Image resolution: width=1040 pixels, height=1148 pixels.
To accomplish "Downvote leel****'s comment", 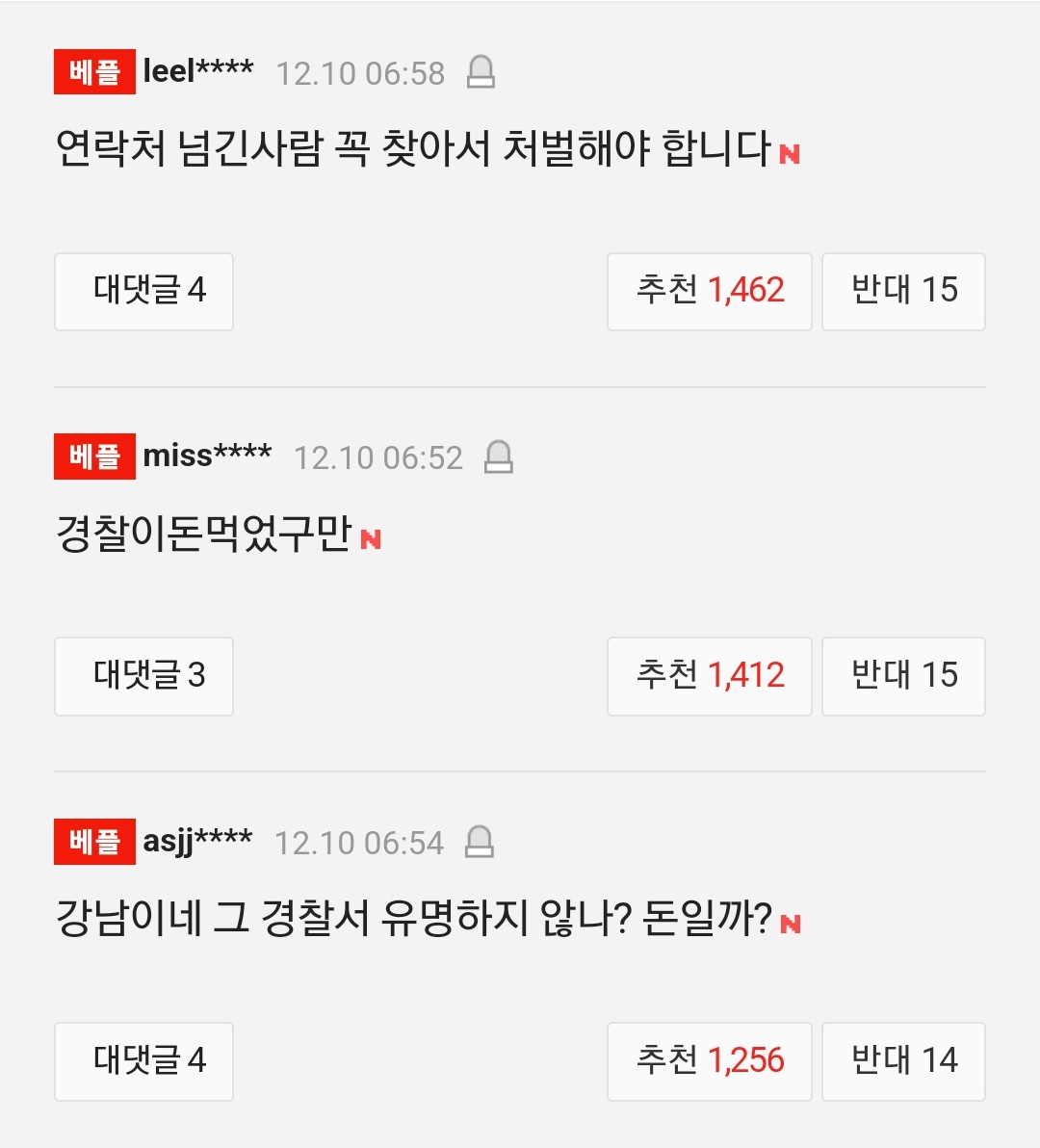I will [x=902, y=291].
